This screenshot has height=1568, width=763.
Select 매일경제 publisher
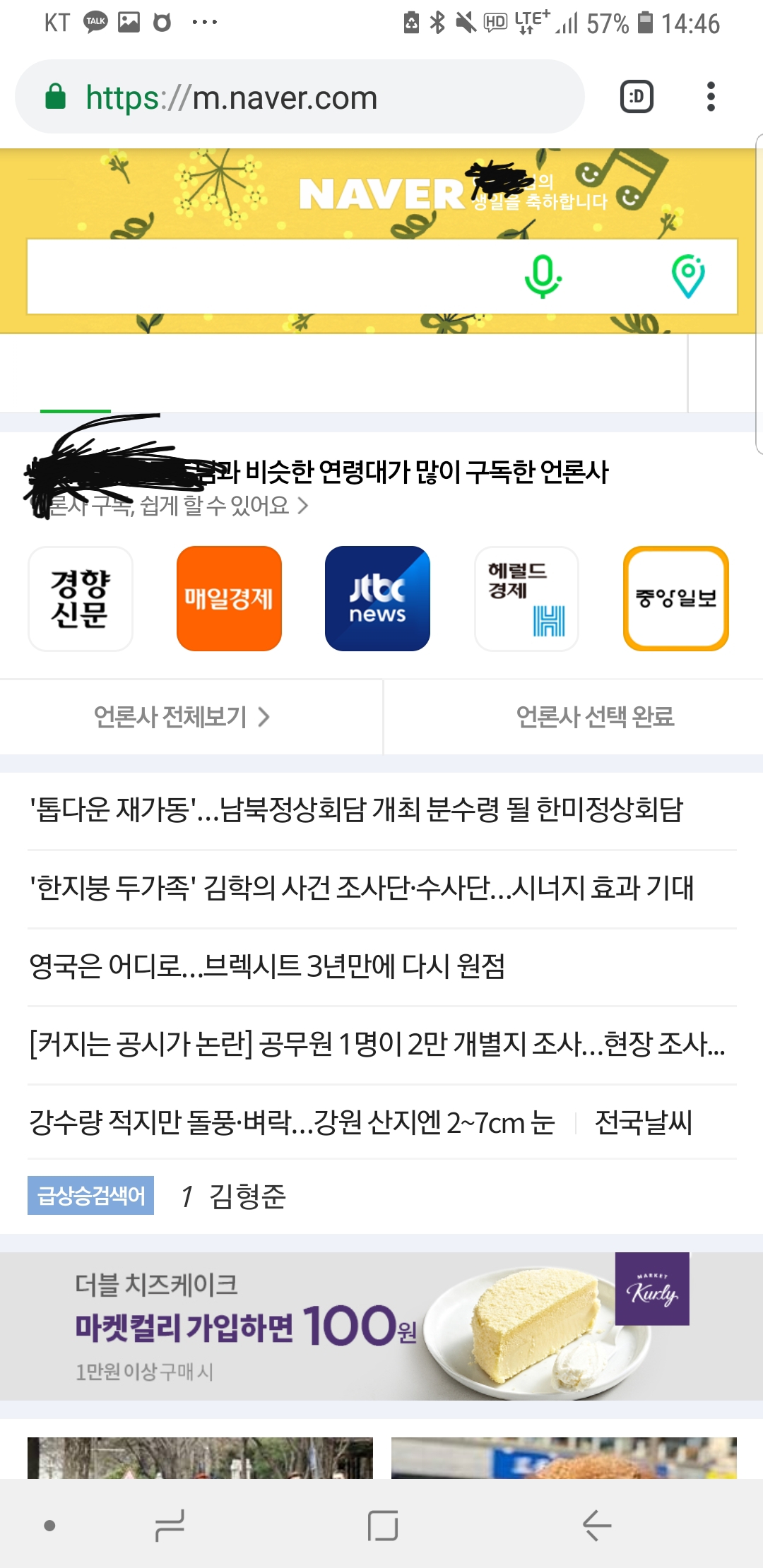229,598
